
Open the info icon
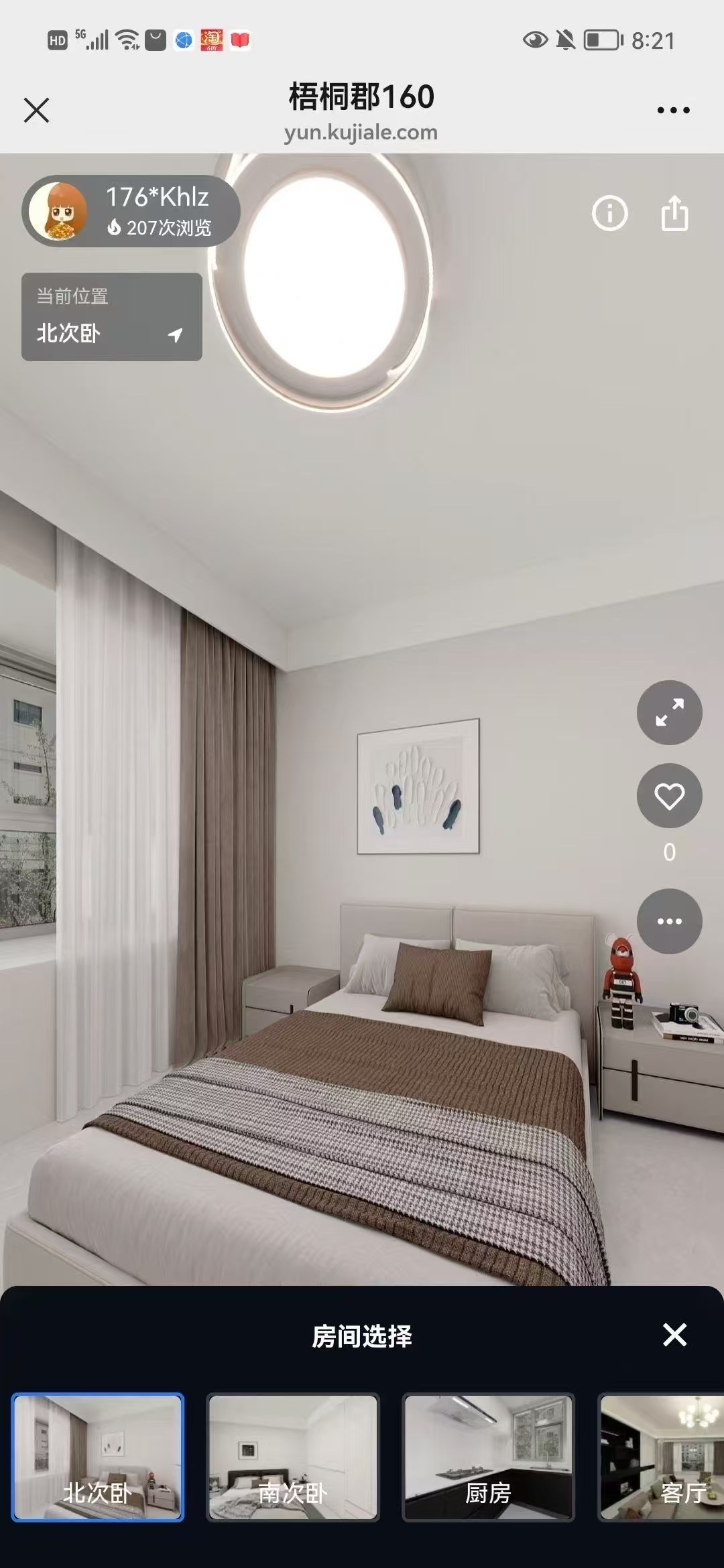click(609, 214)
